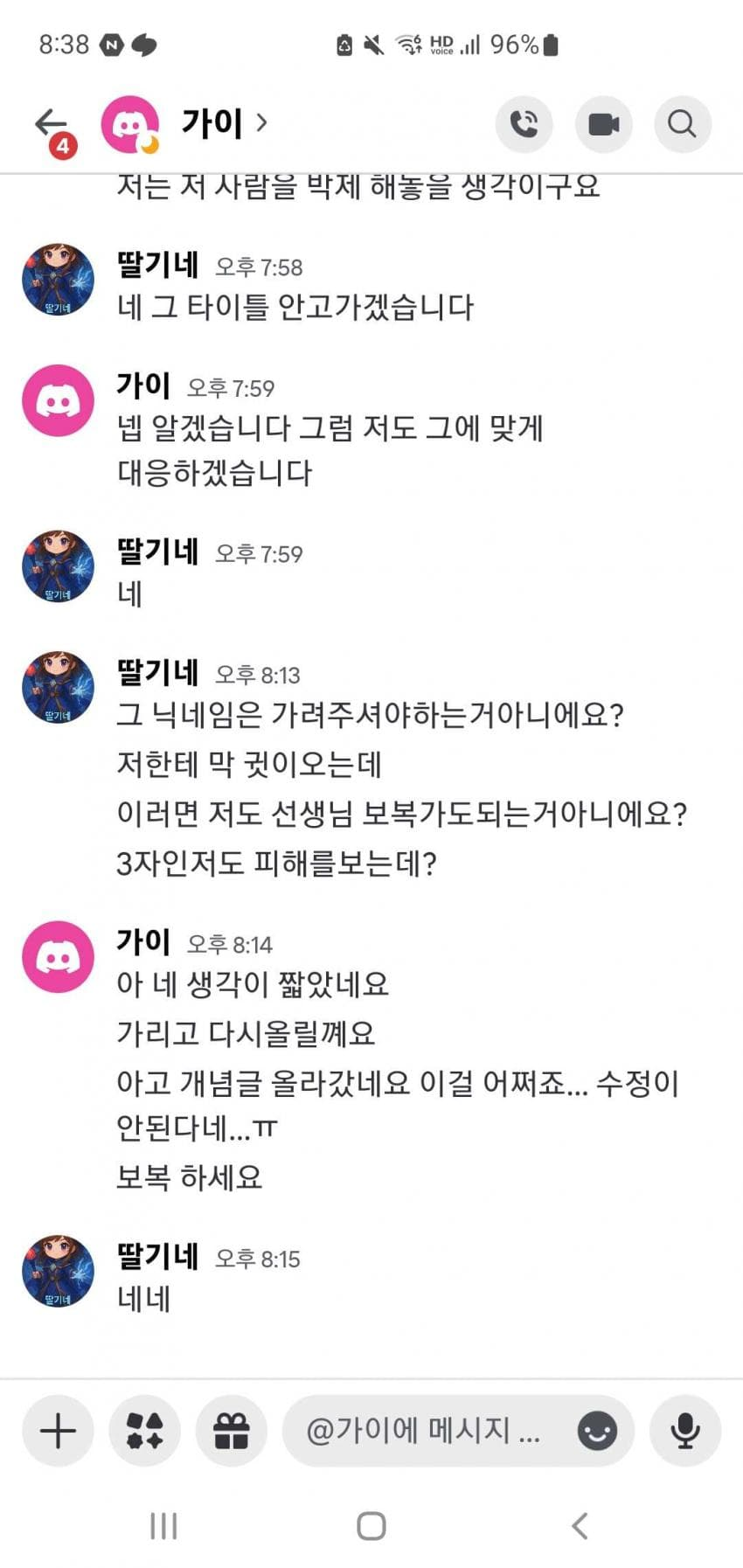Open the apps and activities launcher
Viewport: 743px width, 1568px height.
pos(144,1431)
